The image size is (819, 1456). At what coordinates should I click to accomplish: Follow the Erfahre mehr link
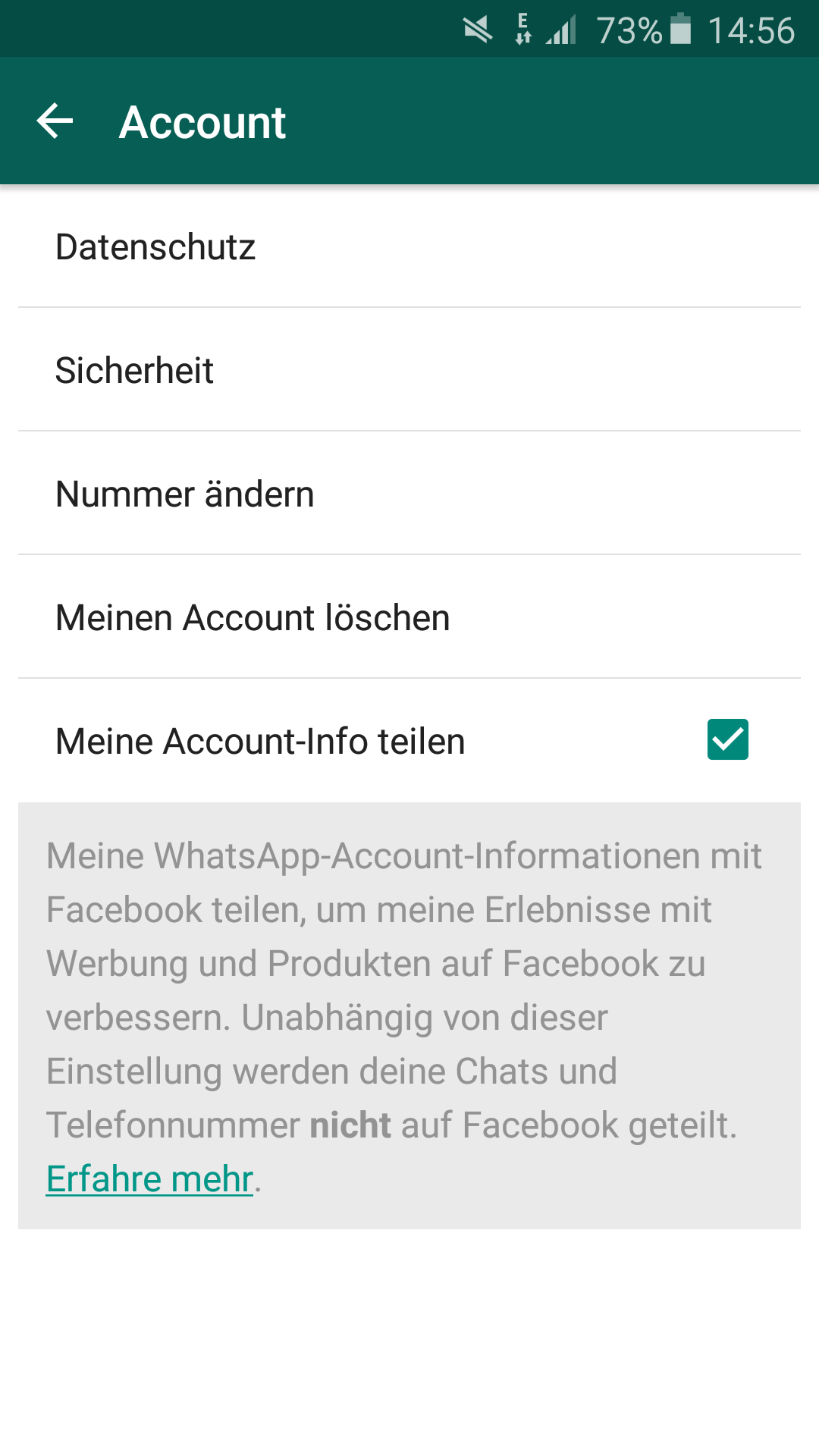(x=149, y=1178)
